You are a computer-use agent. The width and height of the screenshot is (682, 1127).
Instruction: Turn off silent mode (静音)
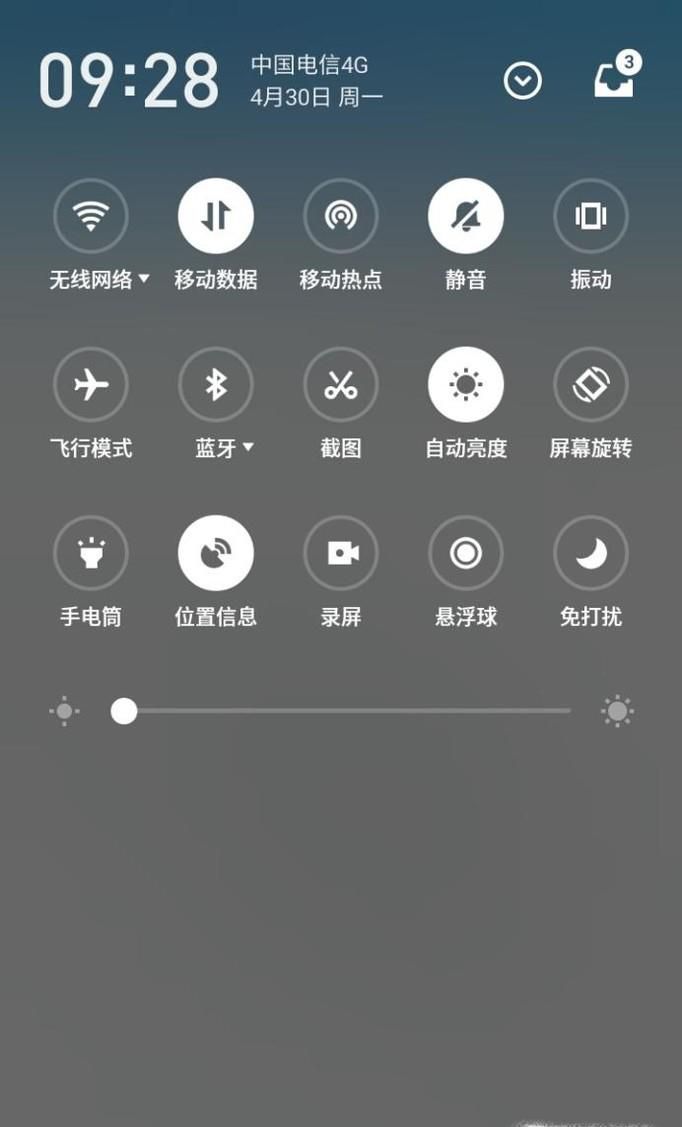pyautogui.click(x=466, y=216)
